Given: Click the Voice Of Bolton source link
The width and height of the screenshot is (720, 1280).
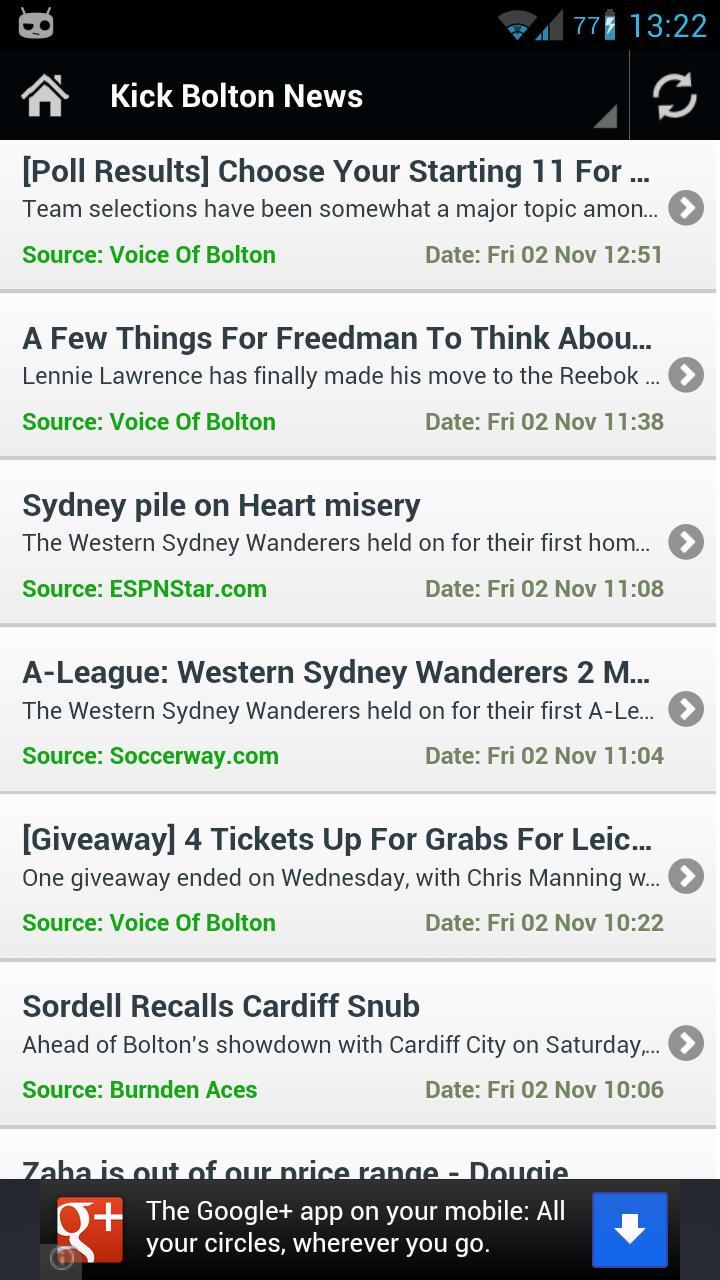Looking at the screenshot, I should click(x=148, y=255).
